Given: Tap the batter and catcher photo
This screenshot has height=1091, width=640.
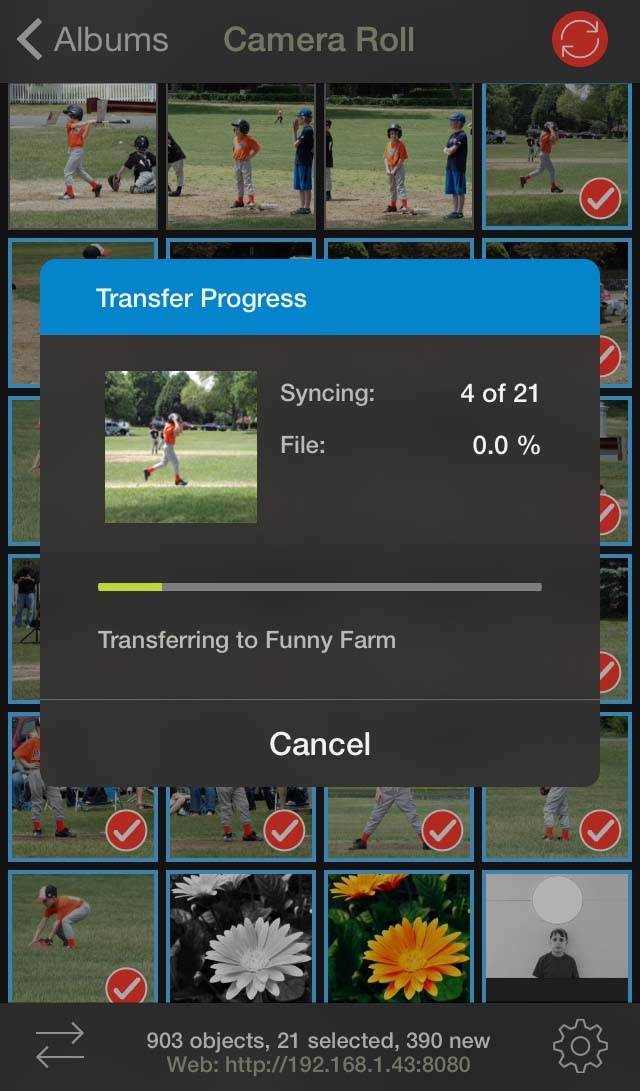Looking at the screenshot, I should pos(83,156).
